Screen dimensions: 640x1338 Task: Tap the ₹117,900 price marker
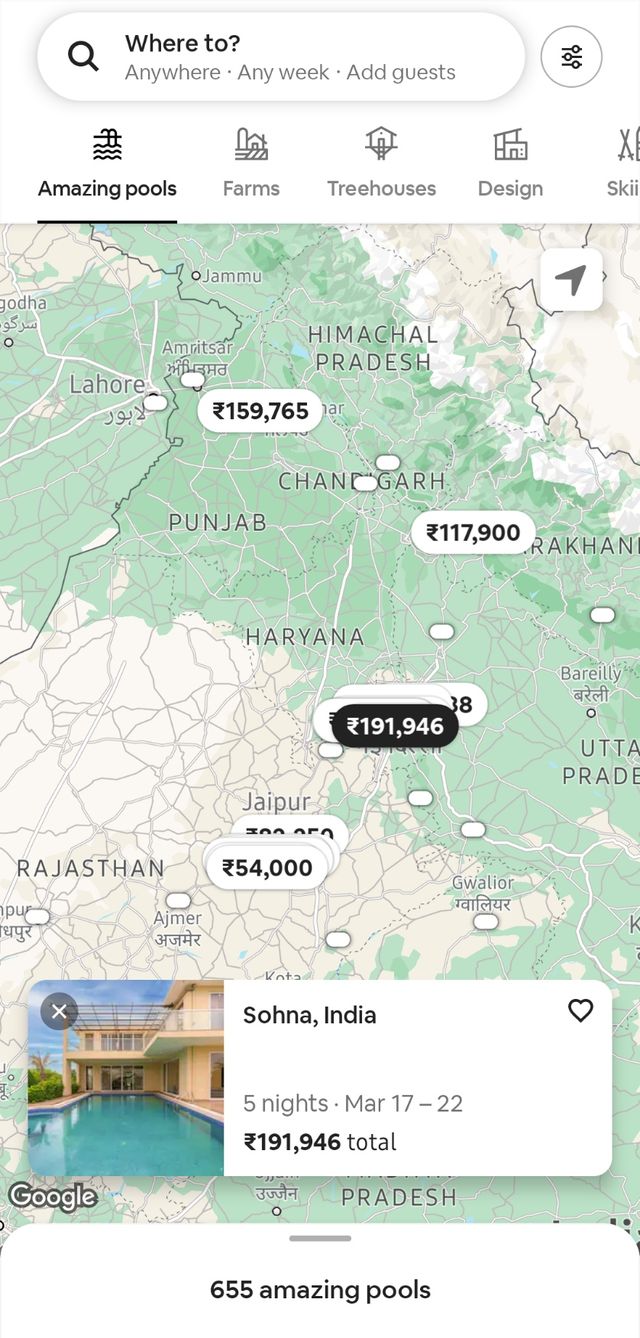coord(473,532)
